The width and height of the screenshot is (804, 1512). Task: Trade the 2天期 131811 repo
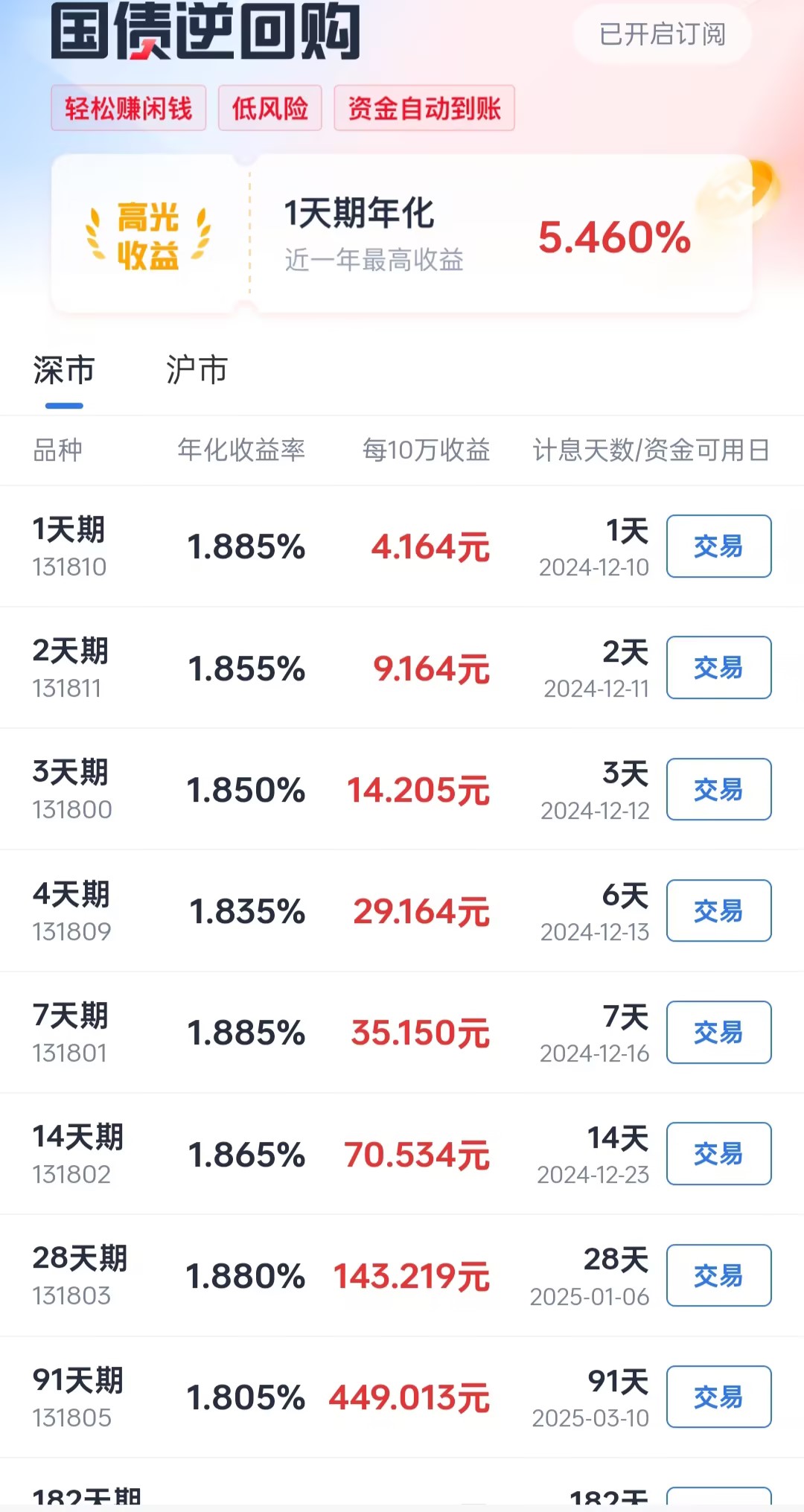click(718, 668)
